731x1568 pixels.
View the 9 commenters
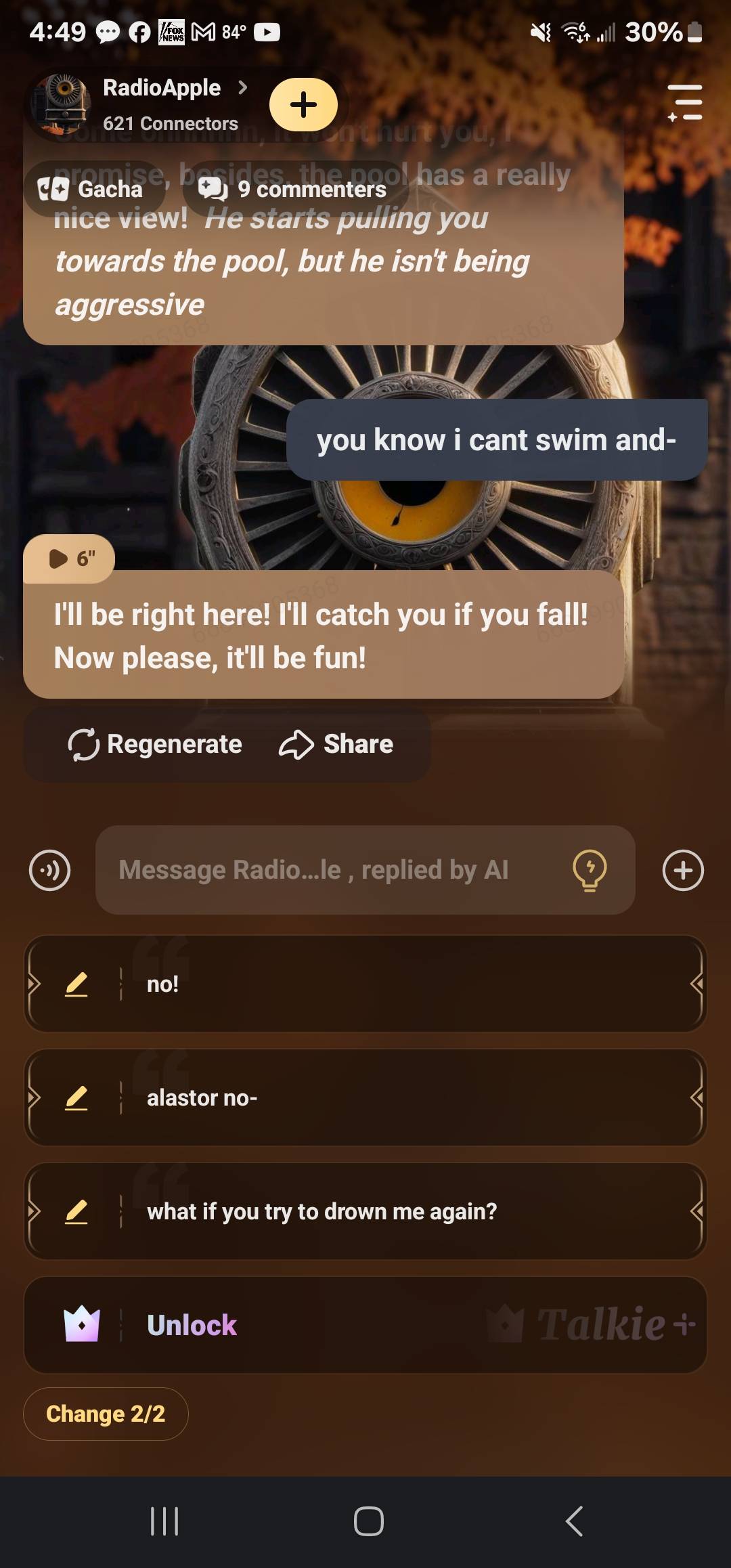[294, 189]
